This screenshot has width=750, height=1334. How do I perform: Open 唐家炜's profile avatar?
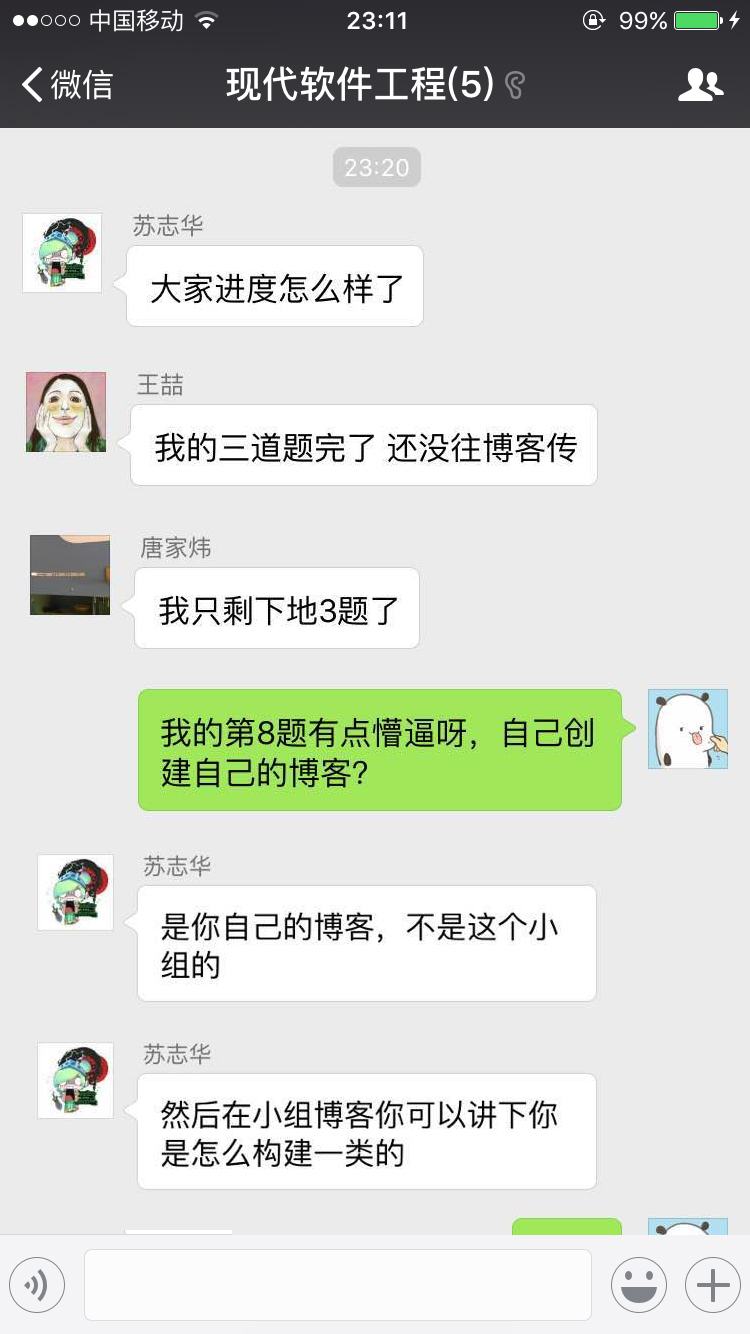(70, 575)
